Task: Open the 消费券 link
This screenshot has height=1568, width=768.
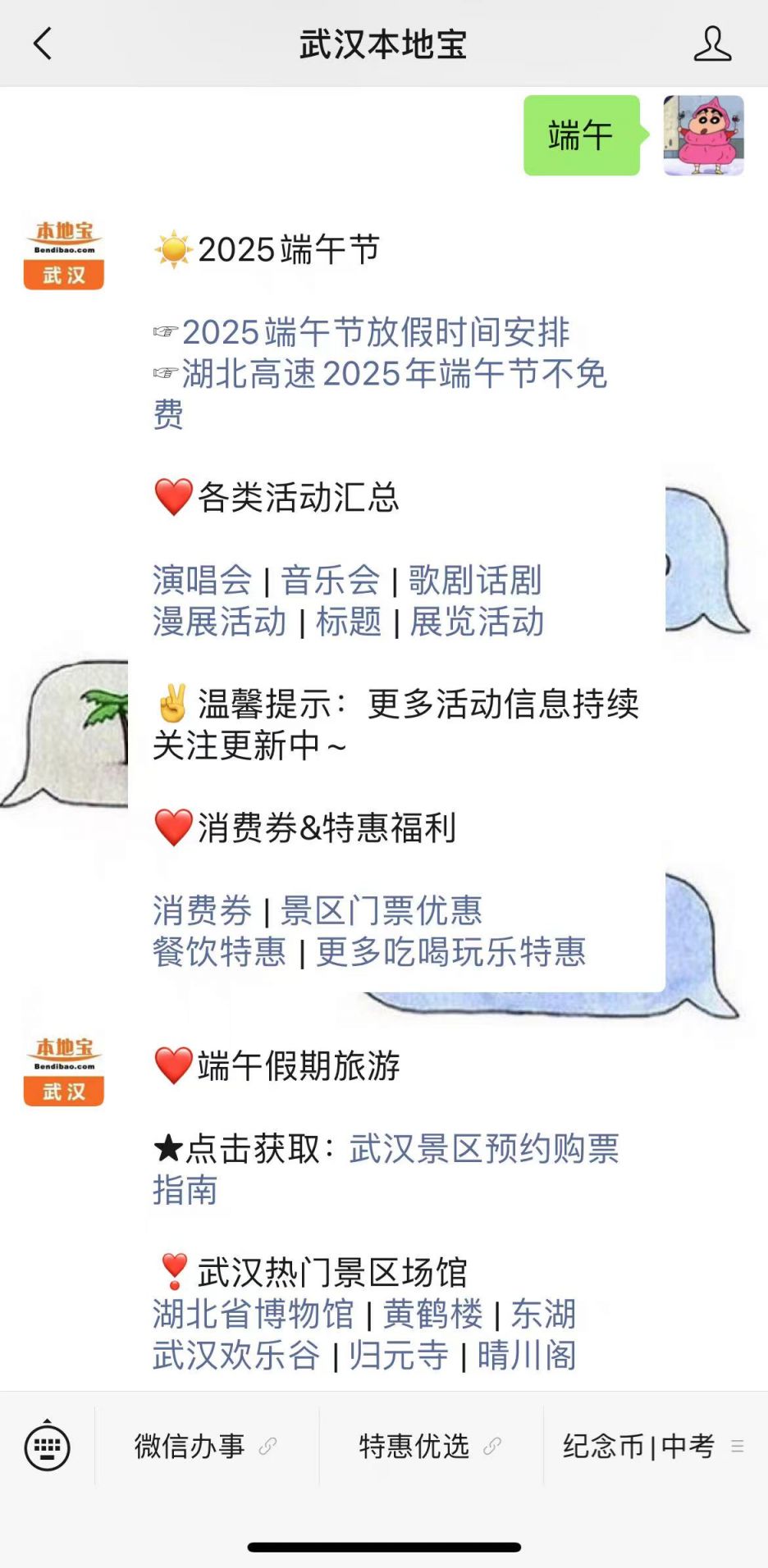Action: (202, 910)
